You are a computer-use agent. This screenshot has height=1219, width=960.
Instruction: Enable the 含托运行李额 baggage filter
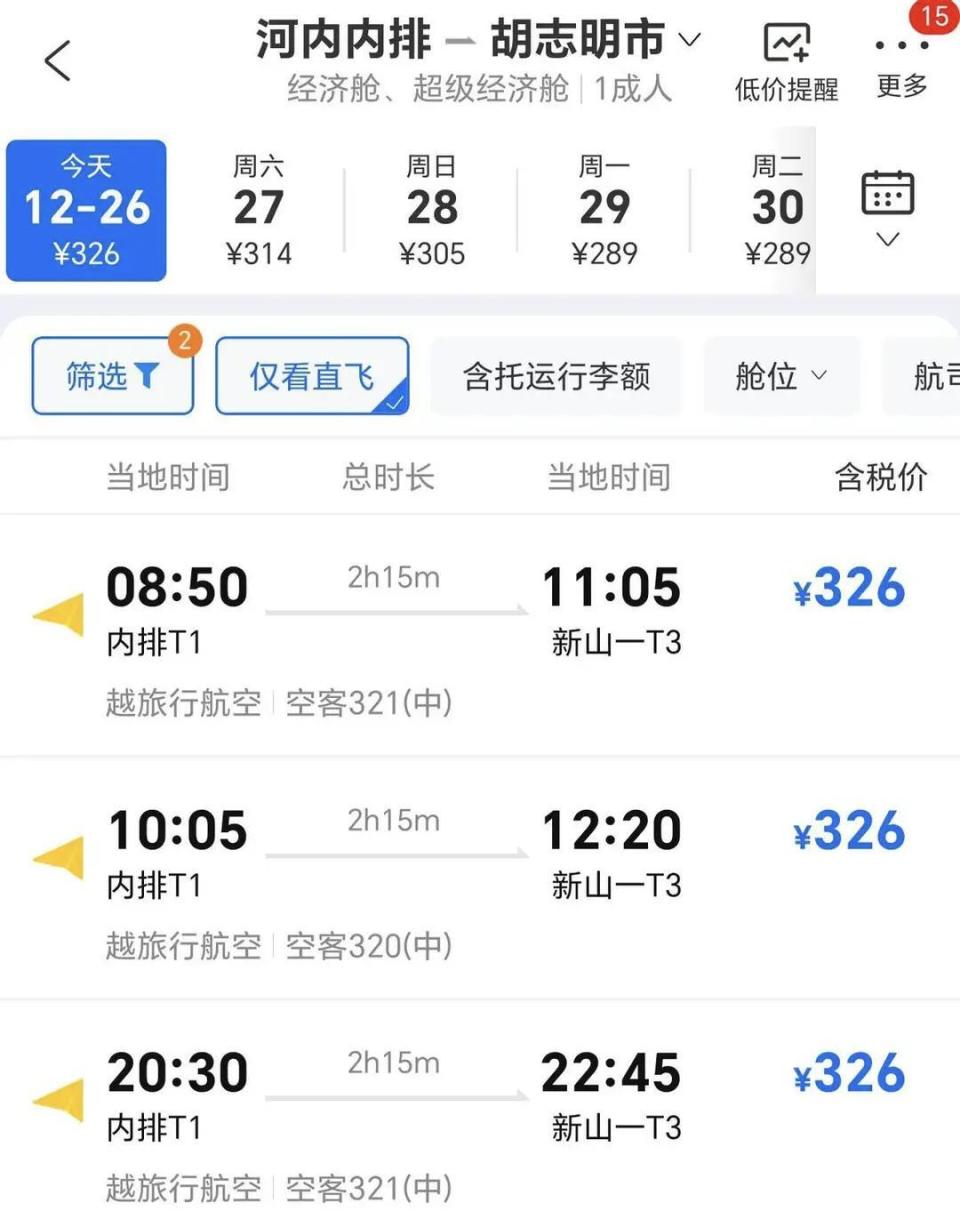point(556,376)
